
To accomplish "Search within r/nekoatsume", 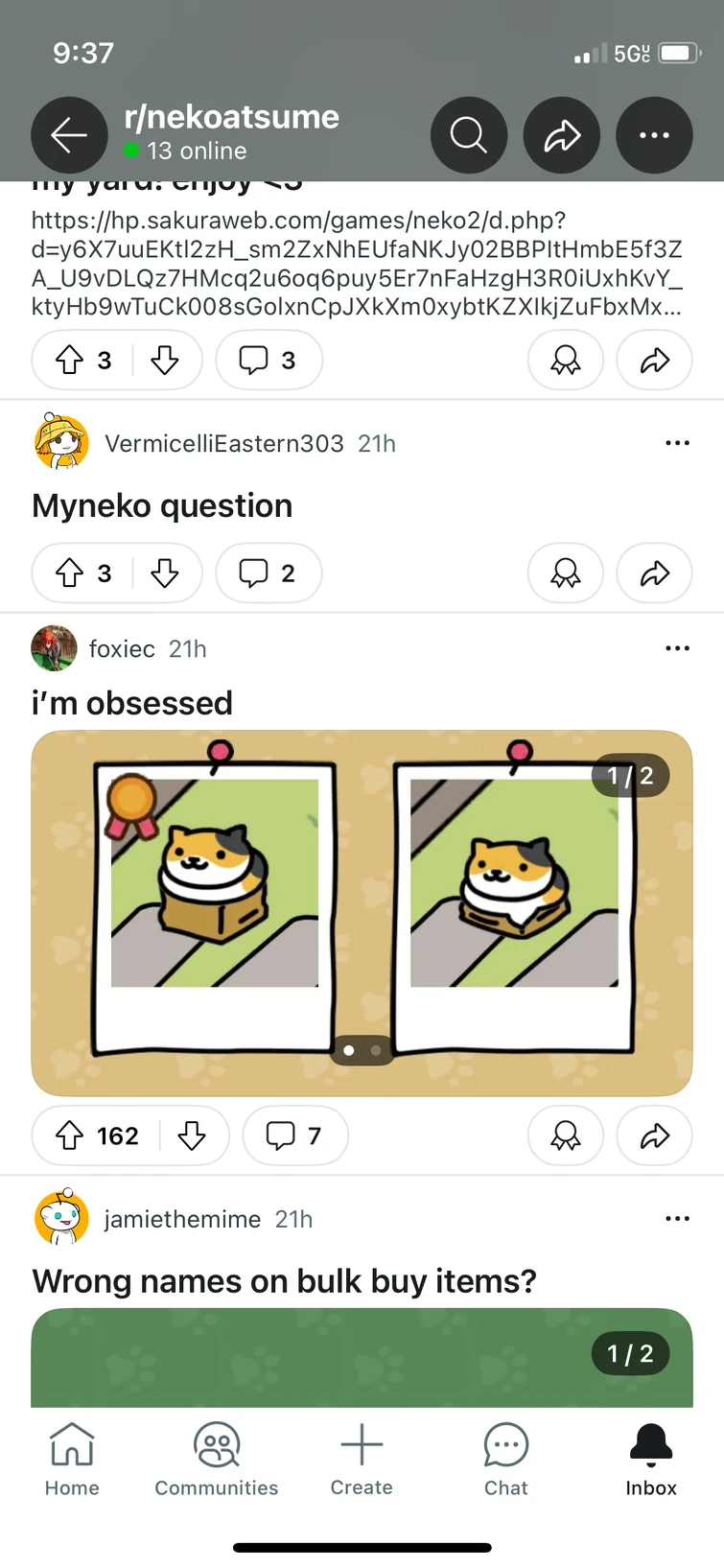I will coord(469,135).
